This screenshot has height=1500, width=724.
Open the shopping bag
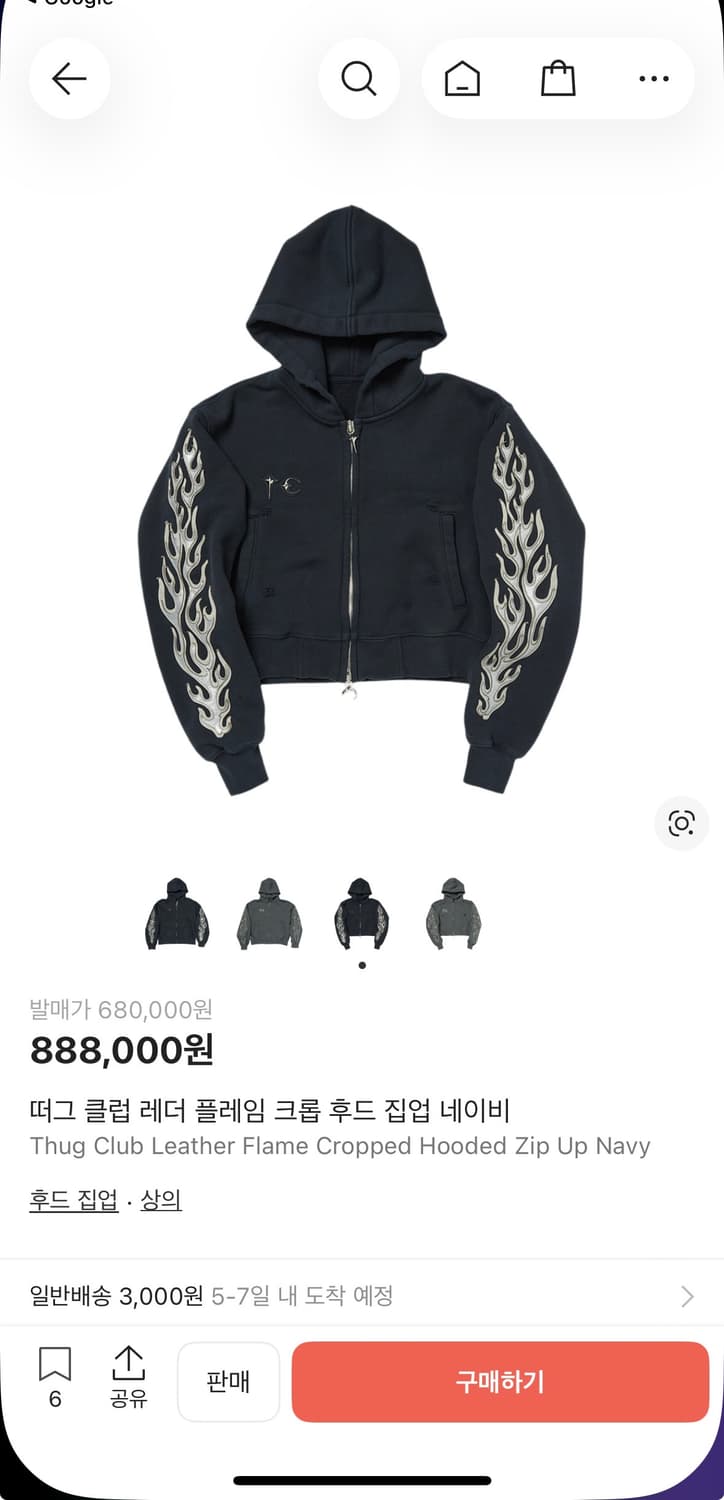pyautogui.click(x=557, y=78)
